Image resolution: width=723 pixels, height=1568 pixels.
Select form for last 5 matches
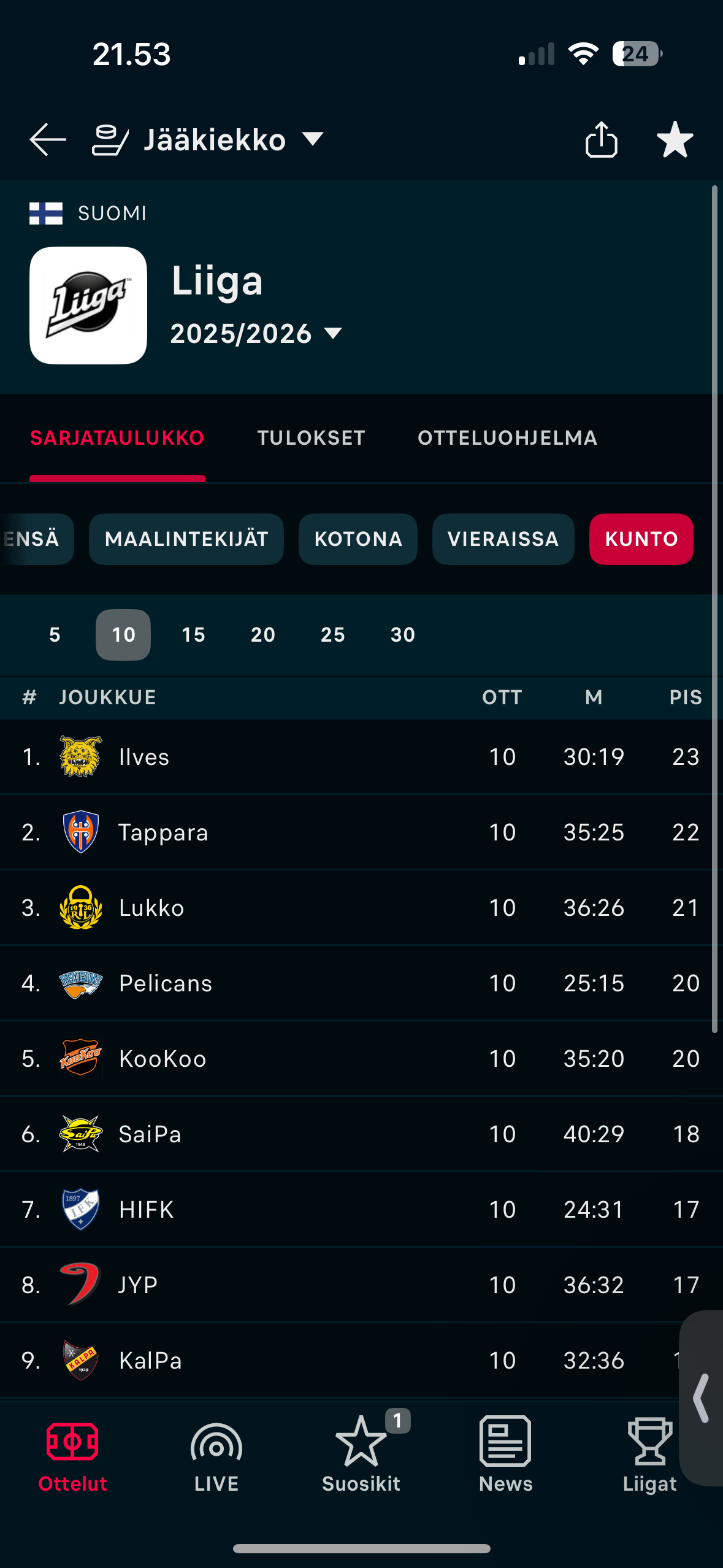coord(55,635)
